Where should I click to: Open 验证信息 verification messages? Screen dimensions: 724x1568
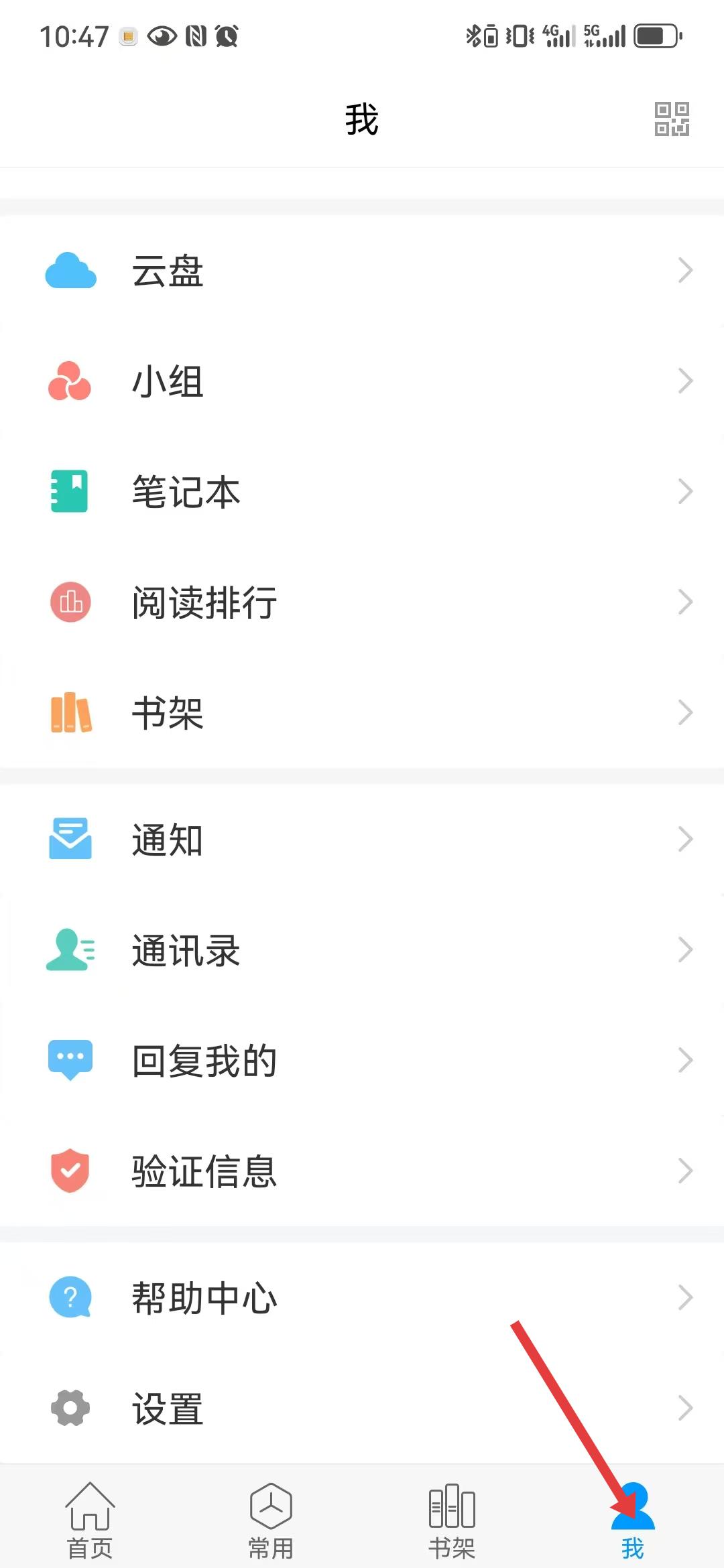362,1171
